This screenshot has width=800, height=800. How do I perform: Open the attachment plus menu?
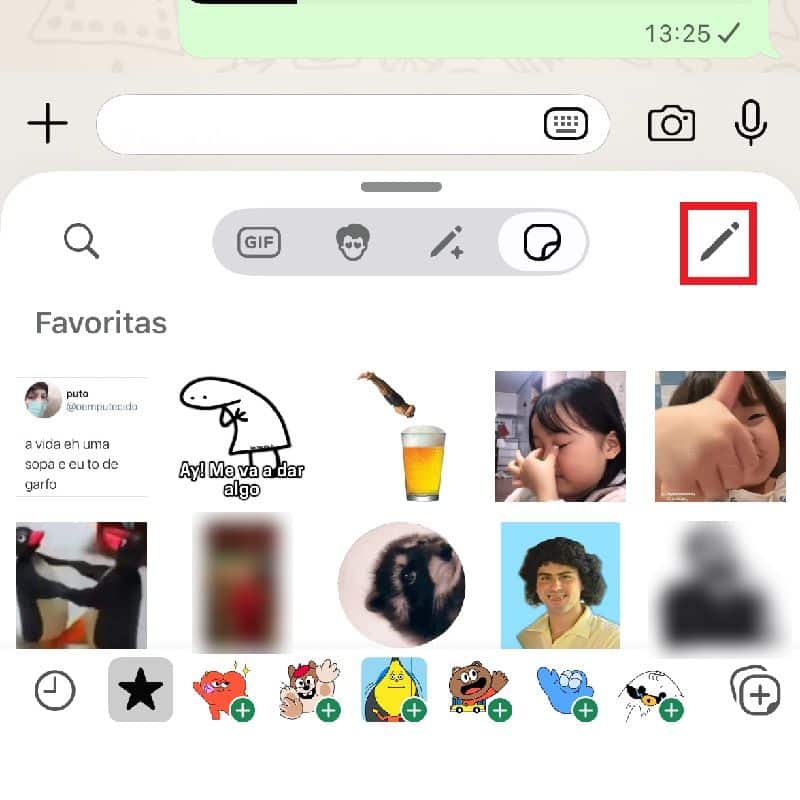tap(47, 124)
